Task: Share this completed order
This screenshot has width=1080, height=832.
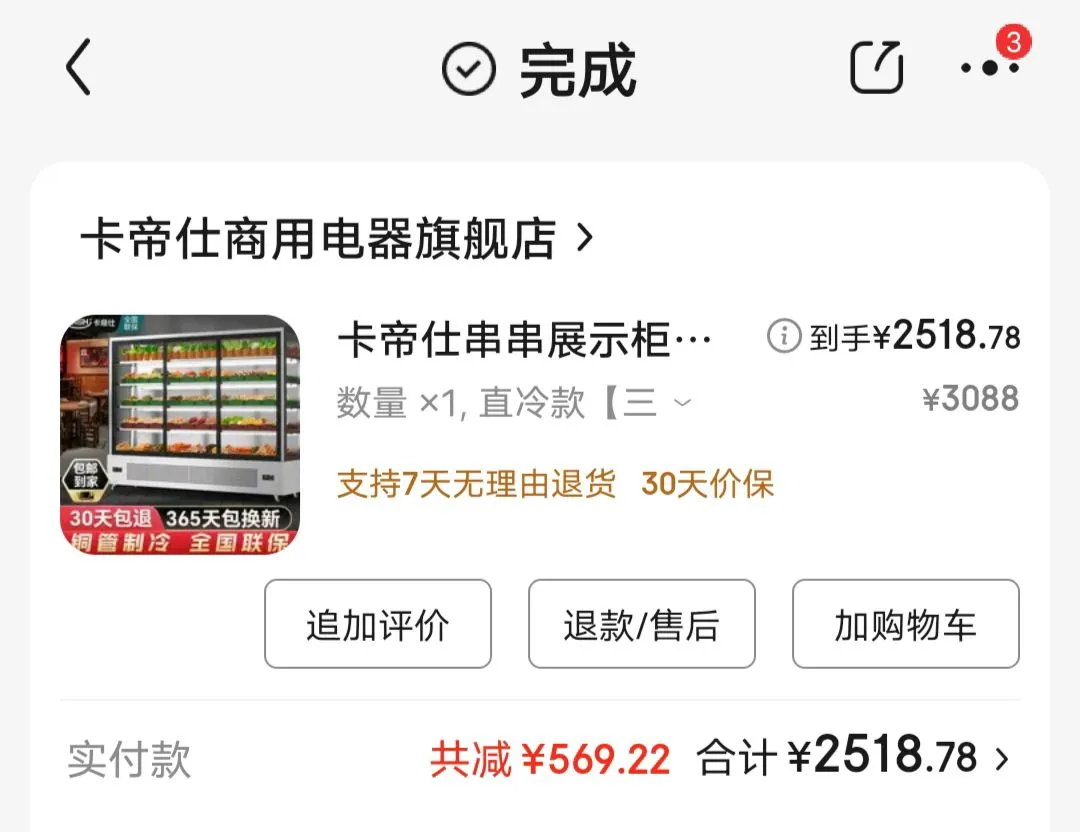Action: (876, 68)
